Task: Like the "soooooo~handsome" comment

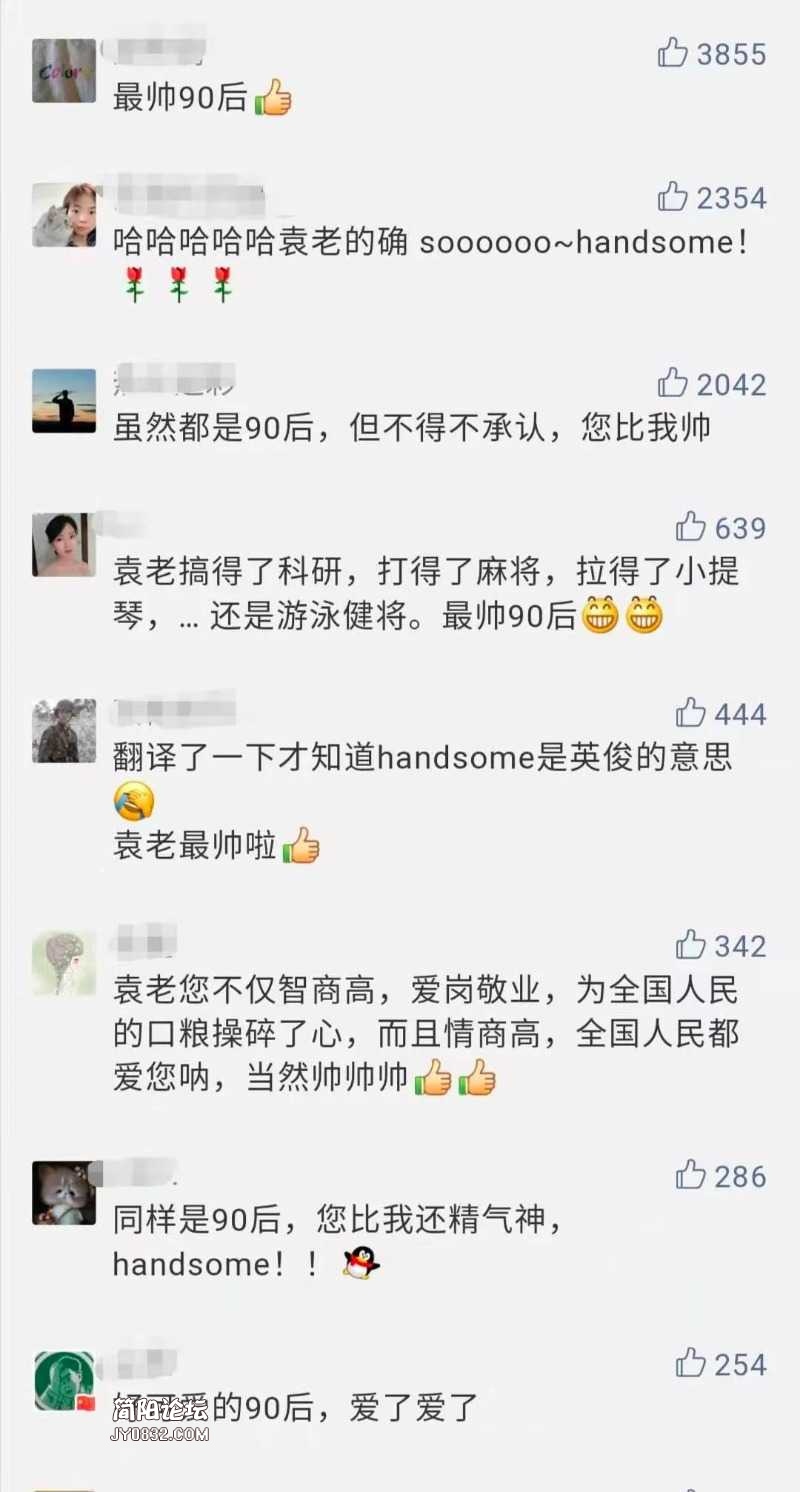Action: coord(673,197)
